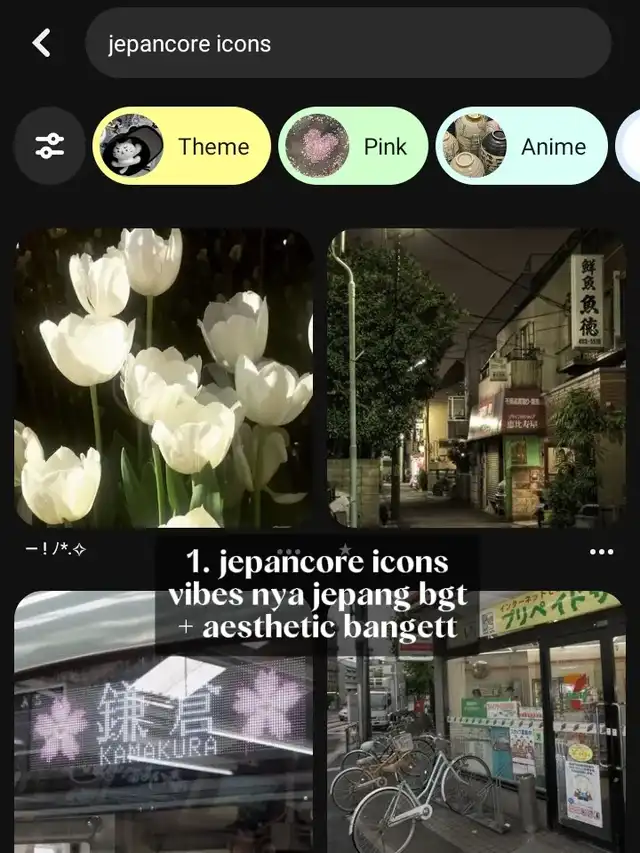Select the Theme filter chip
640x853 pixels.
click(x=182, y=146)
